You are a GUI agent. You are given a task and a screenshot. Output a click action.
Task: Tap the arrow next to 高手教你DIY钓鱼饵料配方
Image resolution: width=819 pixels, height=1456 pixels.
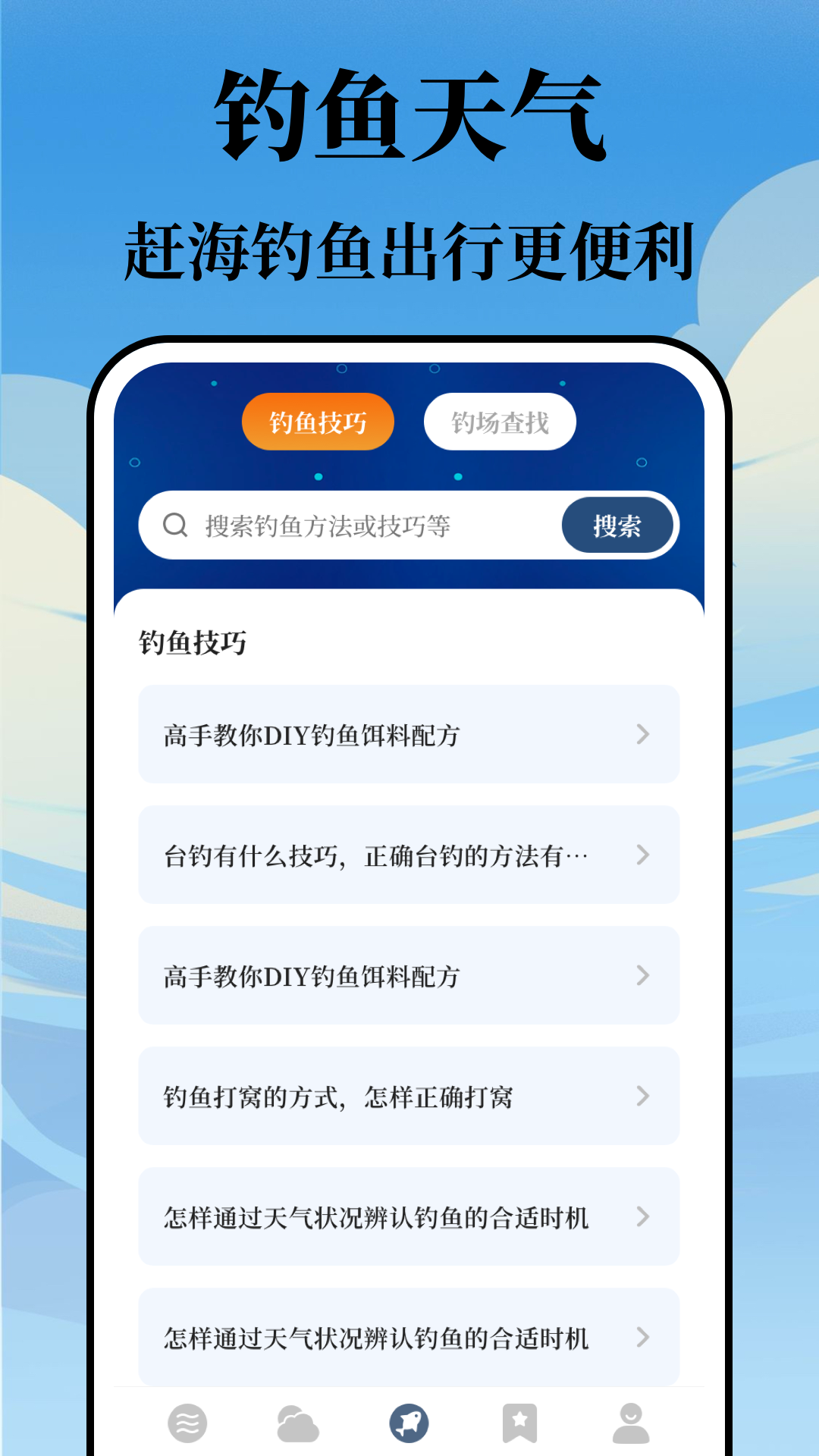tap(644, 734)
